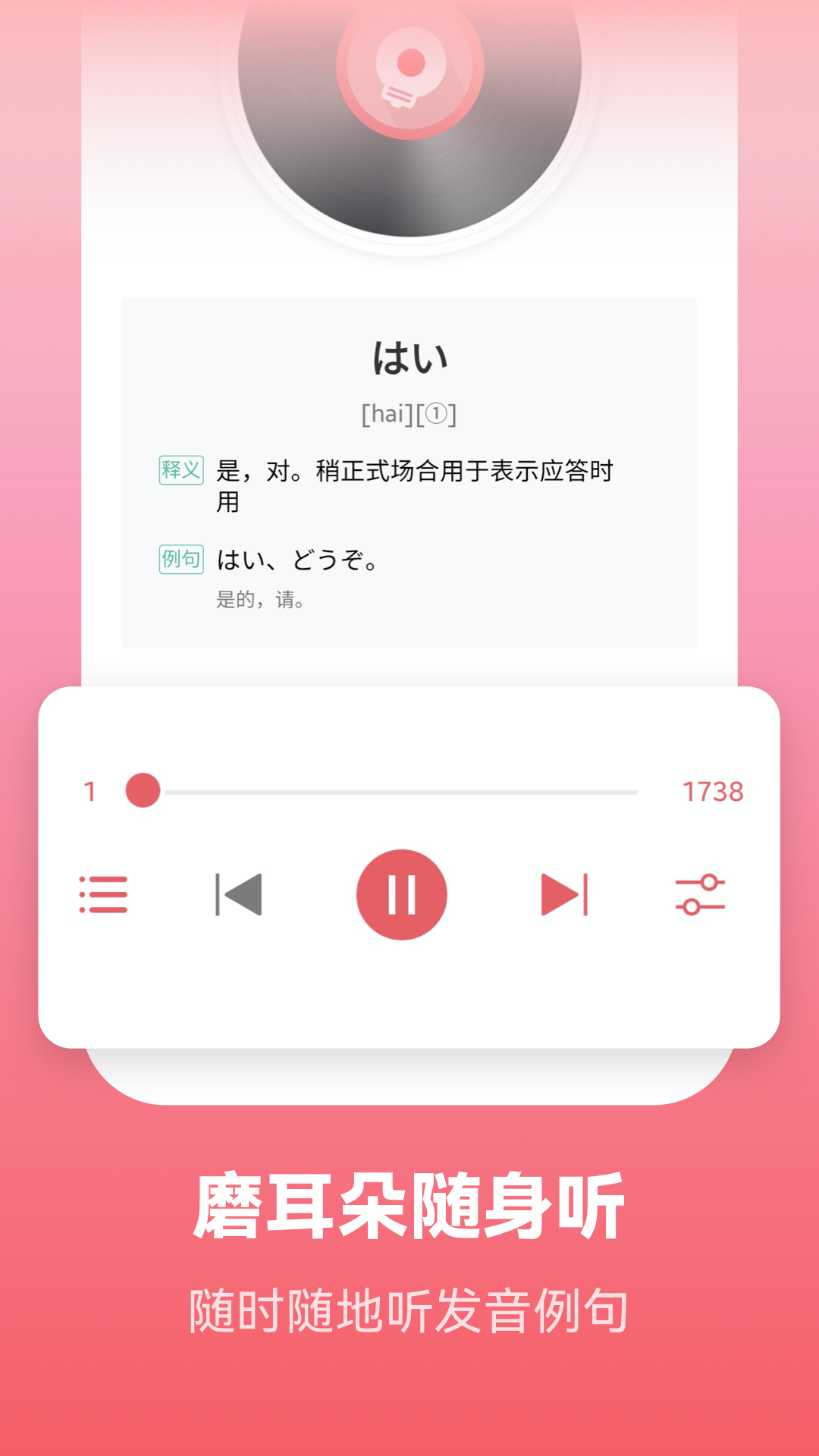Screen dimensions: 819x1456
Task: Skip to the next track
Action: click(x=565, y=895)
